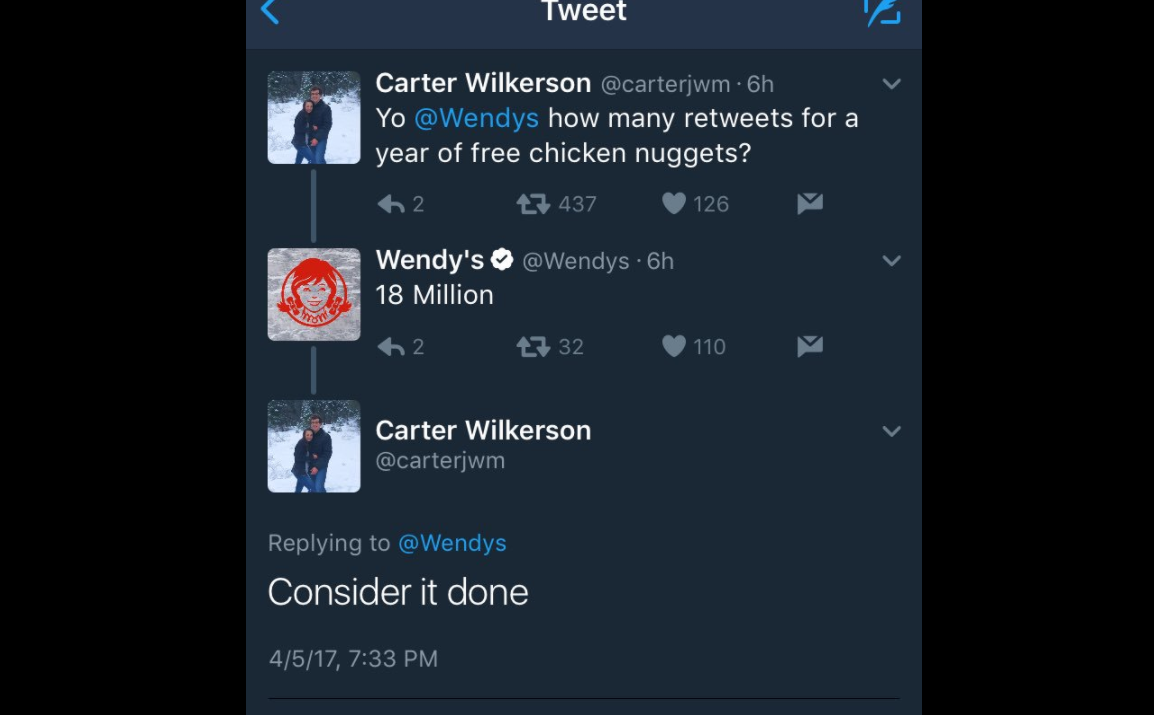Reply to Carter's chicken nuggets tweet

pyautogui.click(x=391, y=204)
